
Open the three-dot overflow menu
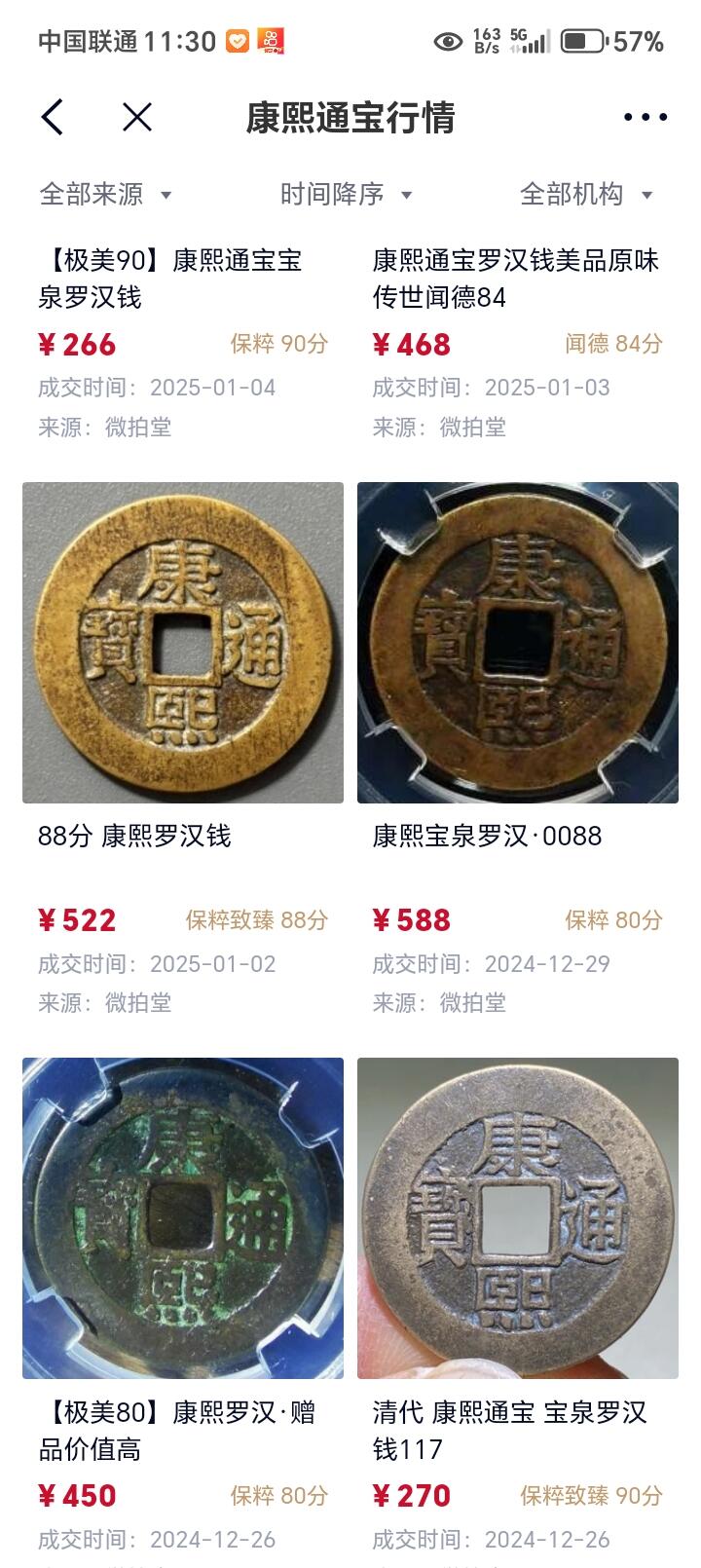(645, 118)
